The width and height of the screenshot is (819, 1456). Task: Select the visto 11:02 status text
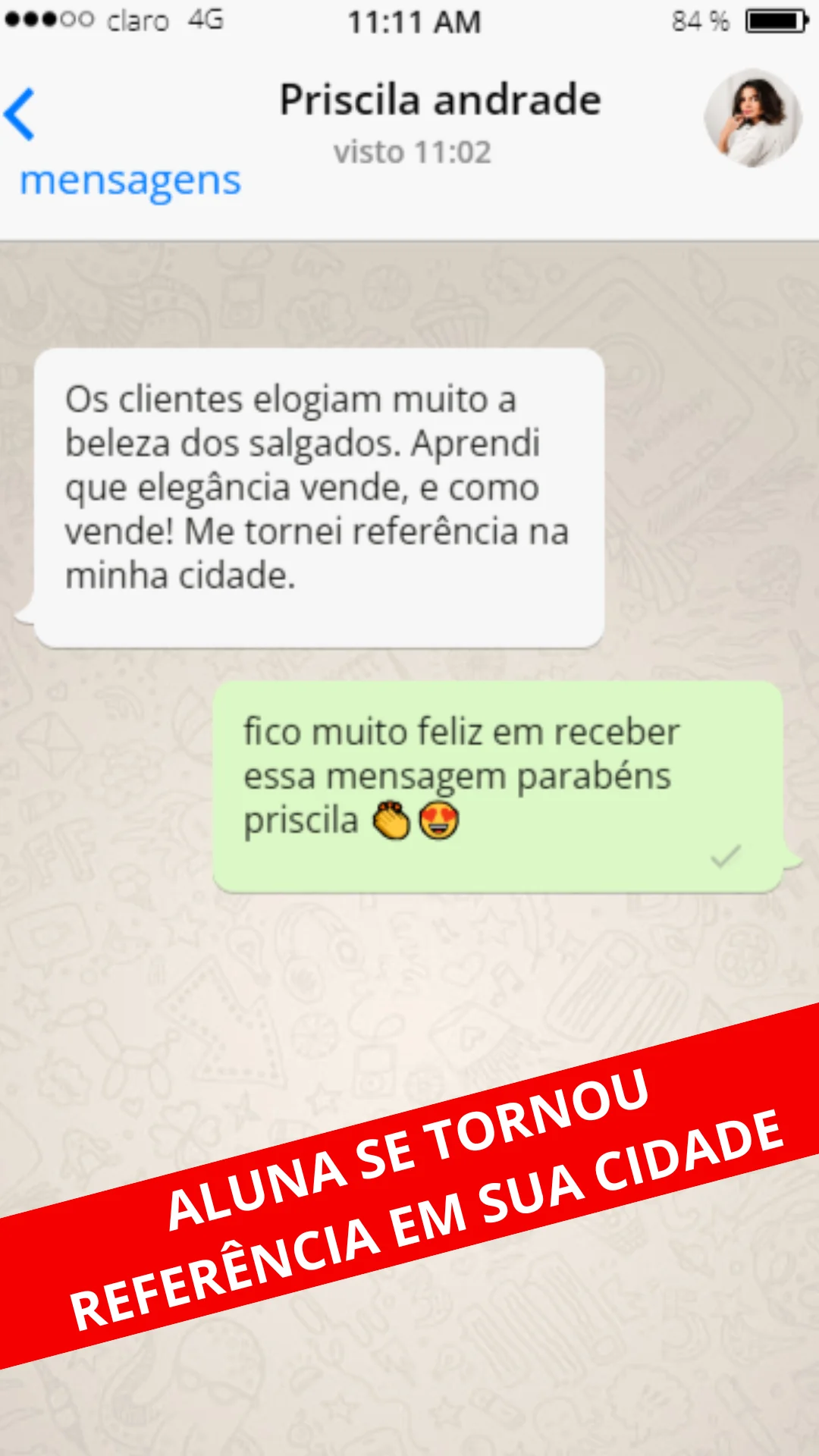(414, 152)
